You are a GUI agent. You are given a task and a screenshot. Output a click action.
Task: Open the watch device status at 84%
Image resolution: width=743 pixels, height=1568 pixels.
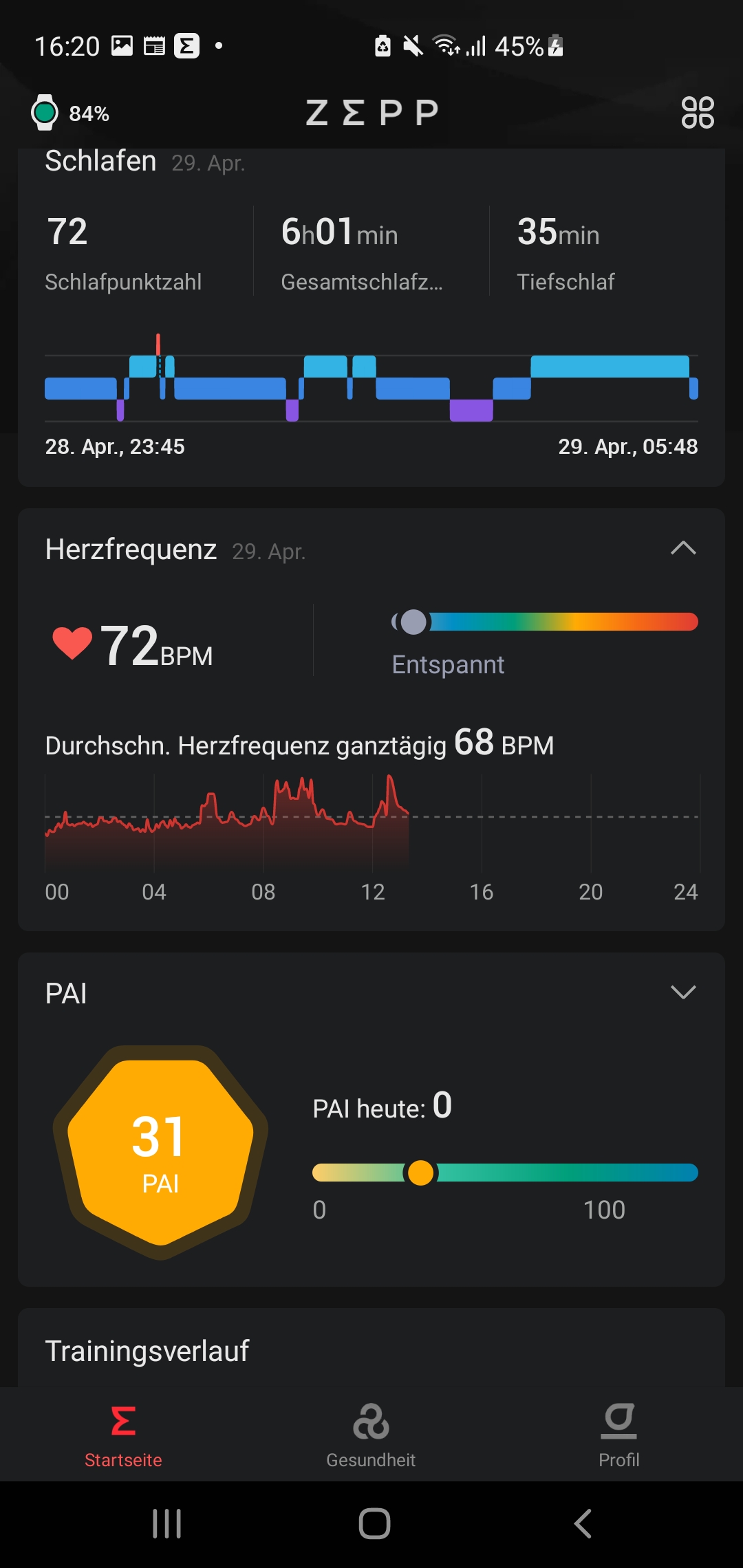70,113
